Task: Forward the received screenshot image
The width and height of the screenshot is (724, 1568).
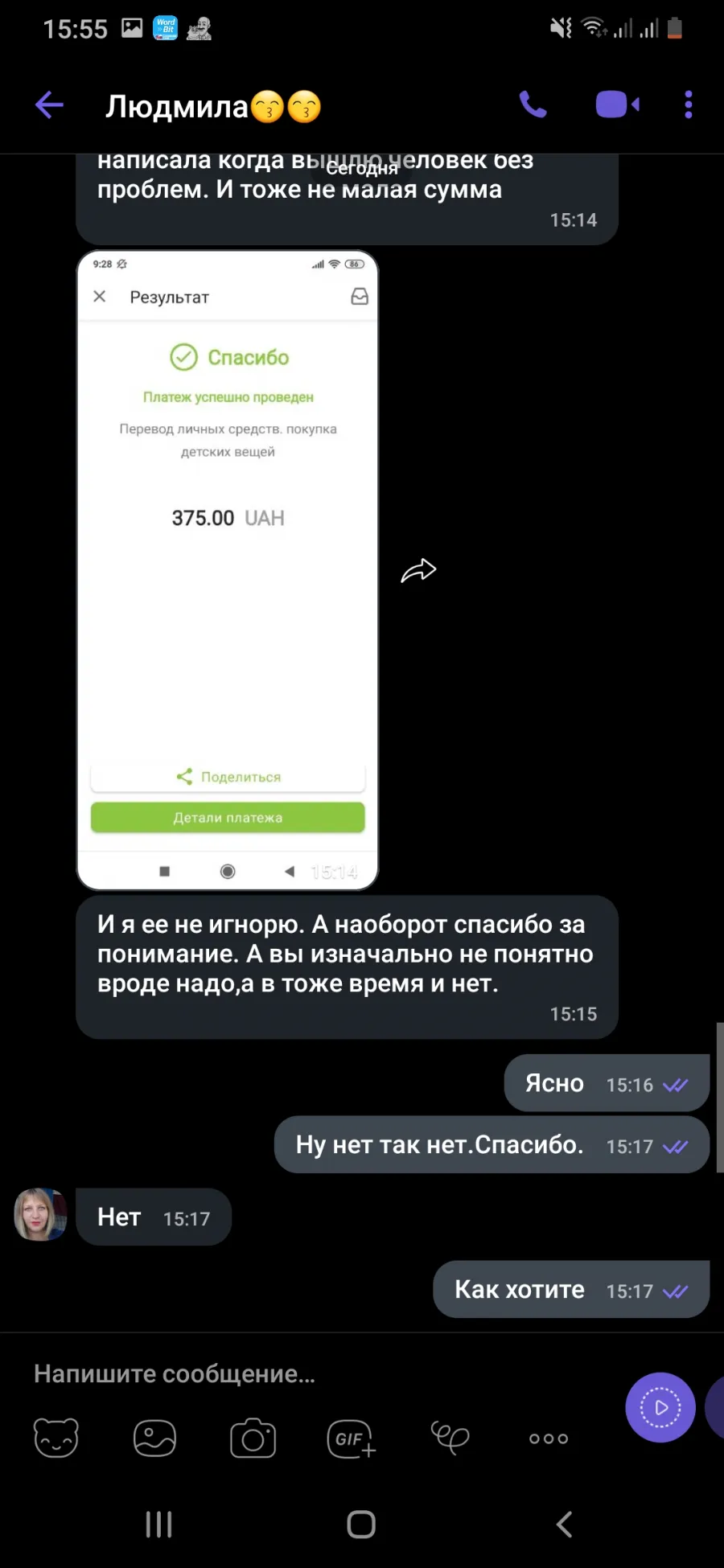Action: tap(418, 570)
